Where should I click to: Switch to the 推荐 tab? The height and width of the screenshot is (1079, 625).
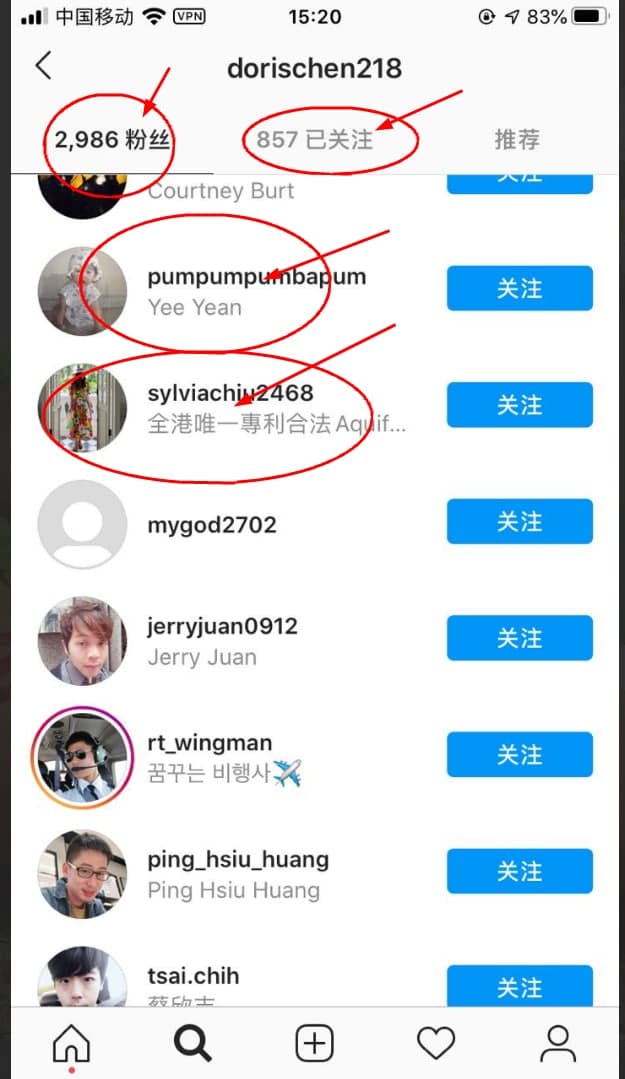point(517,139)
